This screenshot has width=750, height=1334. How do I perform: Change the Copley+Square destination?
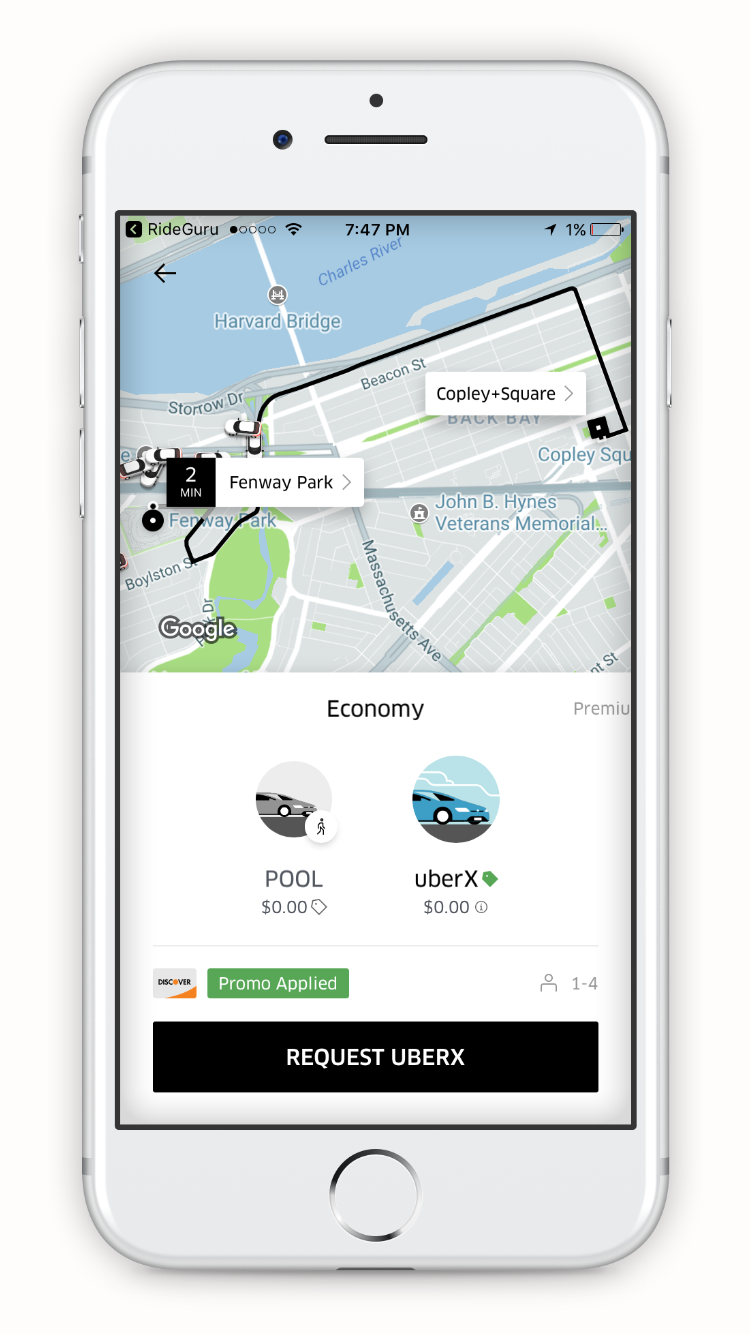click(x=504, y=394)
